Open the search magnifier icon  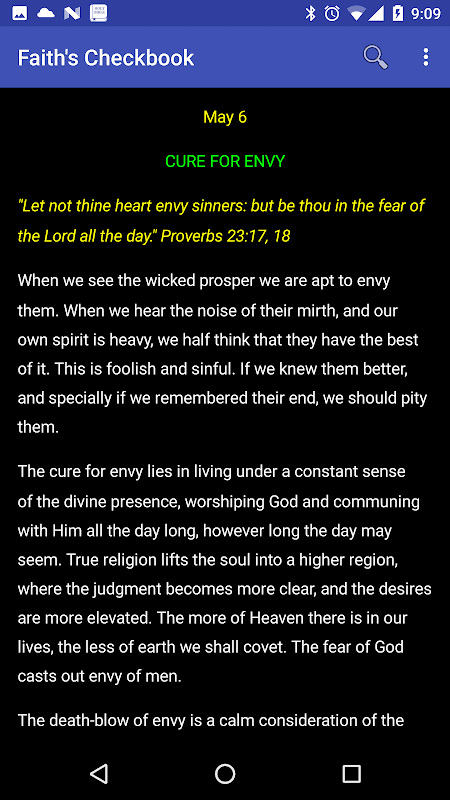(x=376, y=57)
